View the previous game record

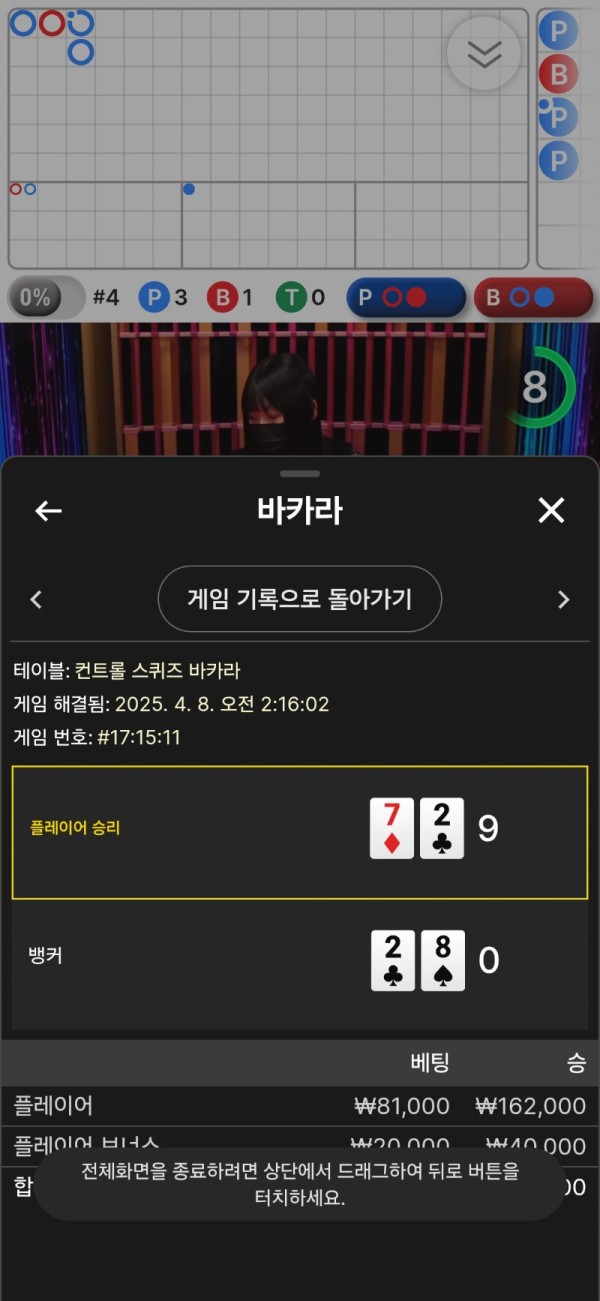pos(36,600)
